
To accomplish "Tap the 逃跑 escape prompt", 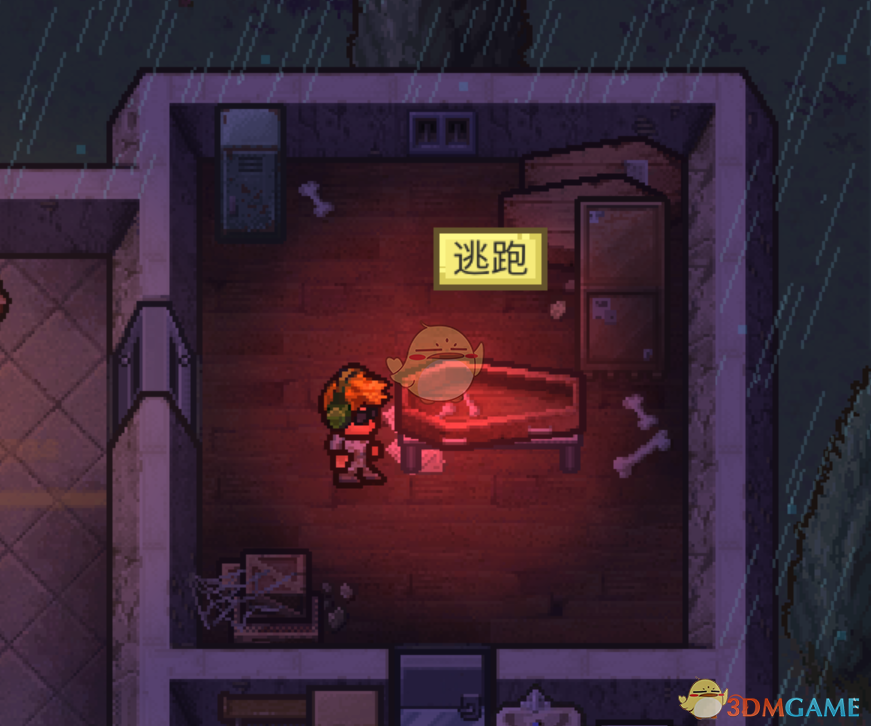I will [x=490, y=259].
